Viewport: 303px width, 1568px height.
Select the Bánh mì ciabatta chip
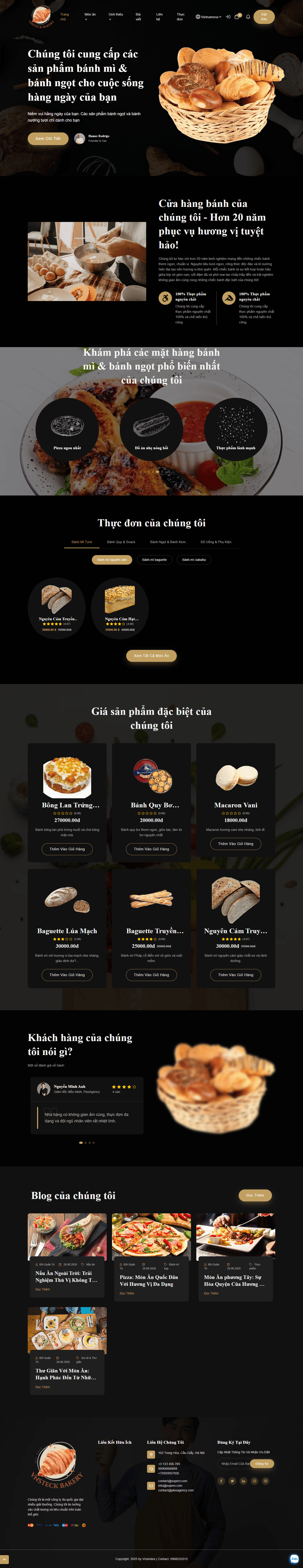pyautogui.click(x=194, y=559)
